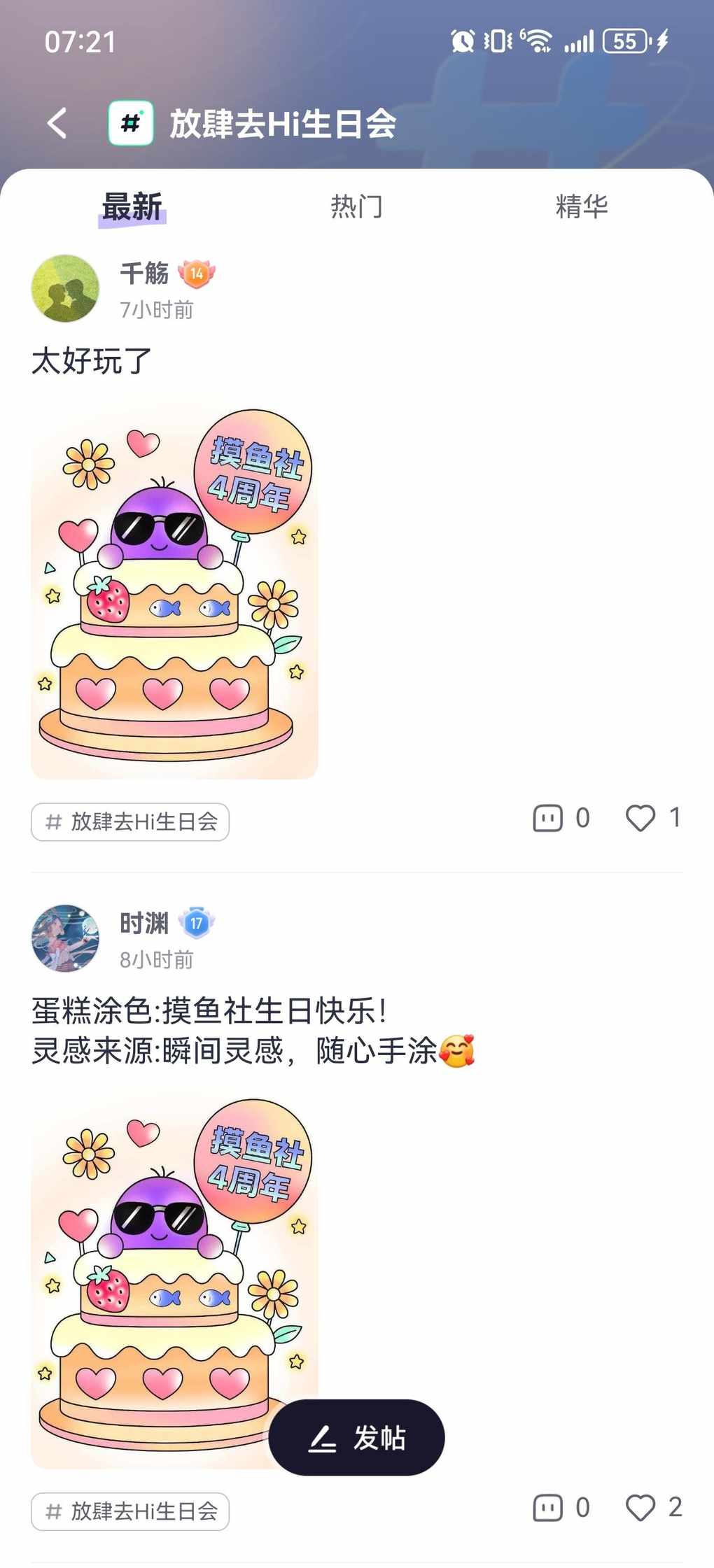The width and height of the screenshot is (714, 1568).
Task: Switch to the 热门 tab
Action: [x=356, y=206]
